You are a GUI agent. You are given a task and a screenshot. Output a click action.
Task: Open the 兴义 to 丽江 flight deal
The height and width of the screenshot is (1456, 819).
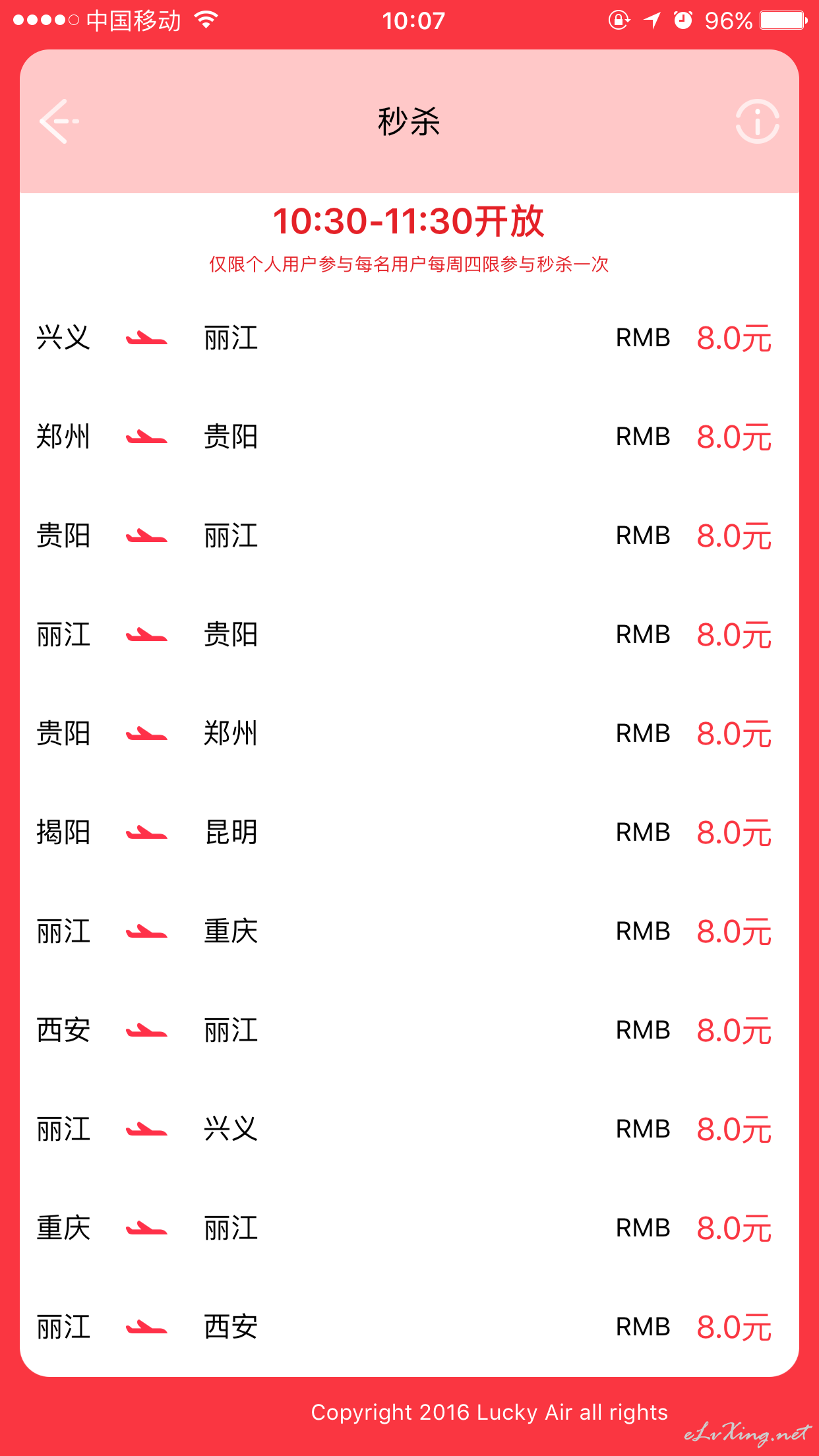(x=409, y=338)
